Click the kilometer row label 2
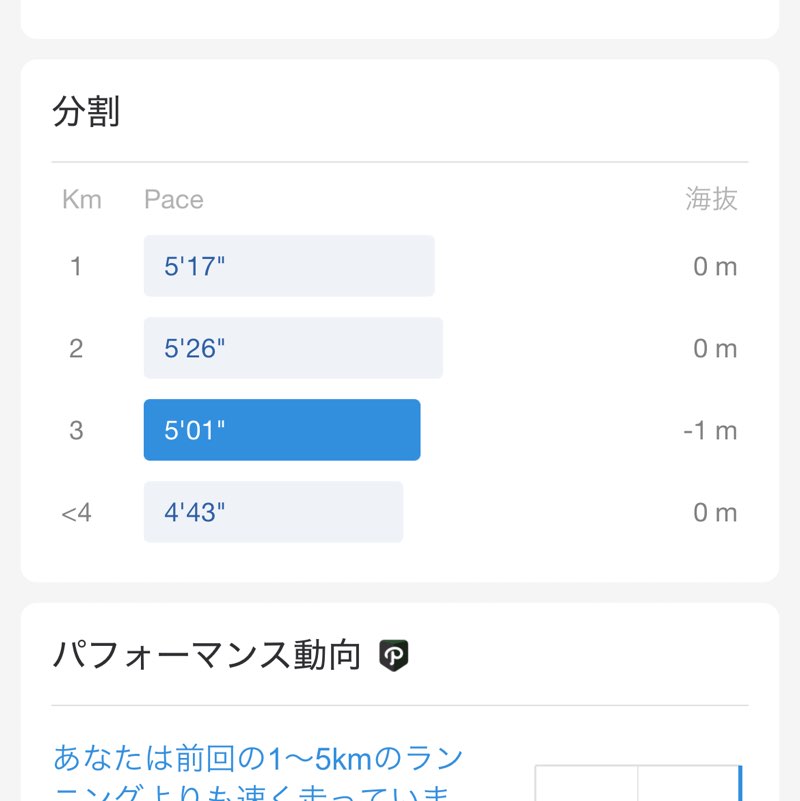 pos(77,347)
